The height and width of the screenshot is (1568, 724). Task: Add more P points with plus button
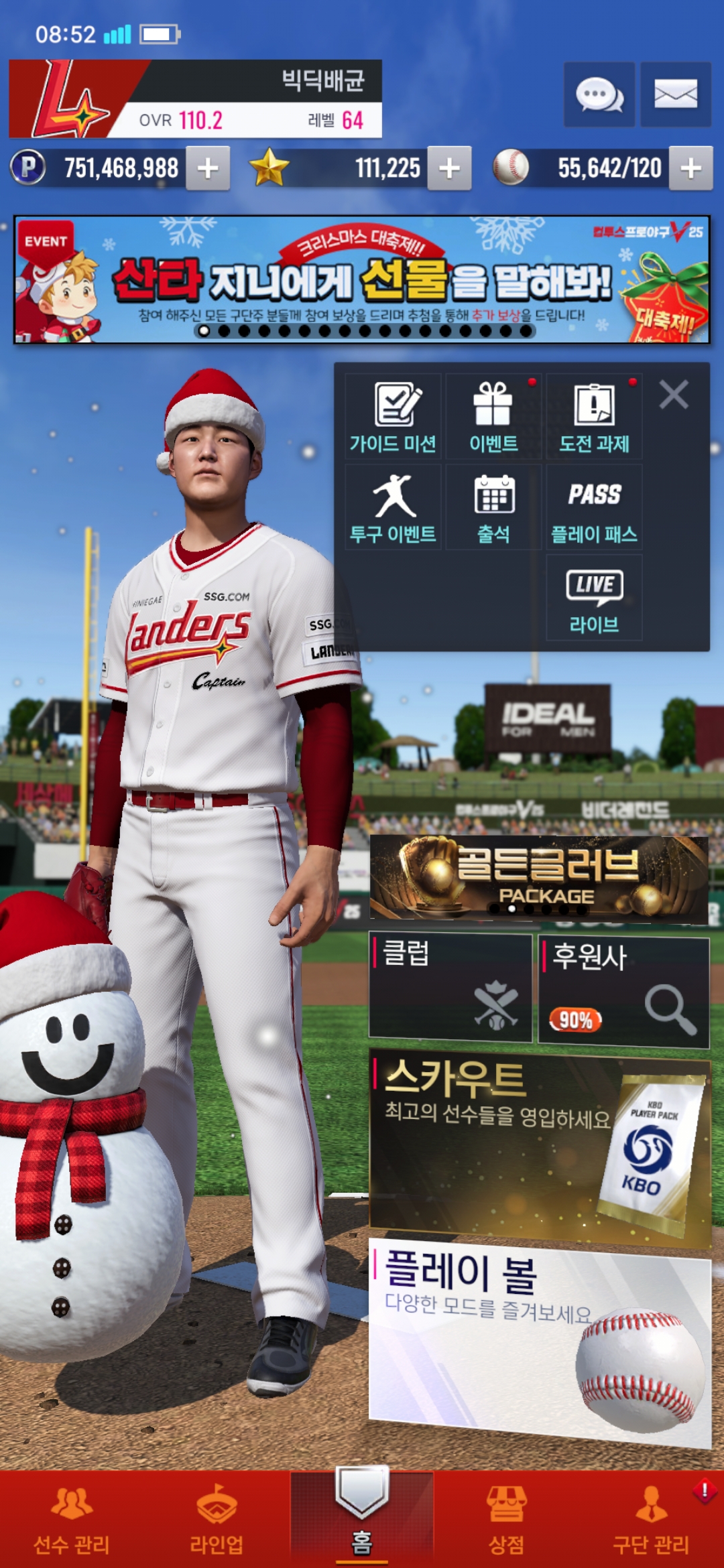(x=208, y=168)
